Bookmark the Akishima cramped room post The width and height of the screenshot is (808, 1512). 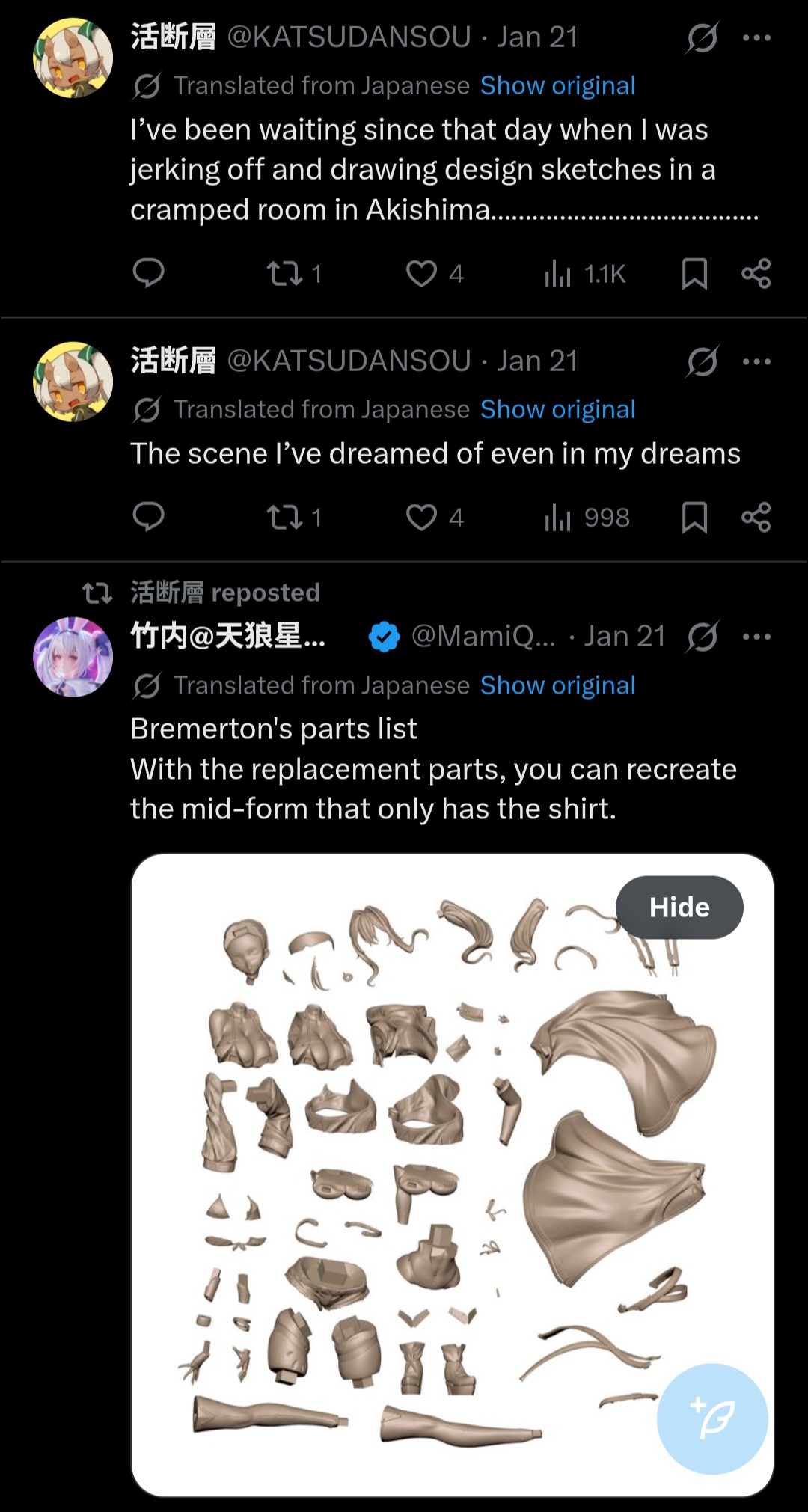[694, 273]
